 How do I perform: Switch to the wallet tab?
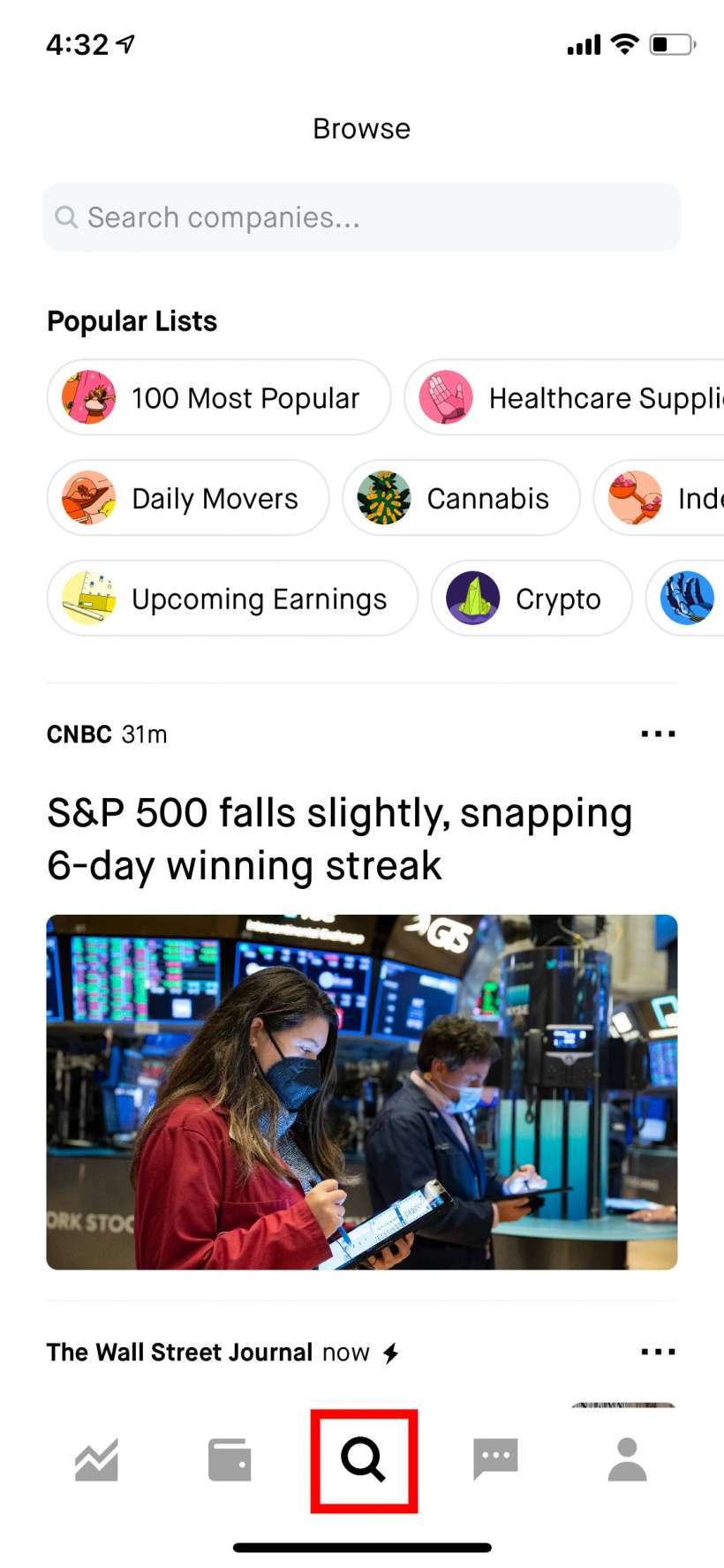coord(230,1459)
